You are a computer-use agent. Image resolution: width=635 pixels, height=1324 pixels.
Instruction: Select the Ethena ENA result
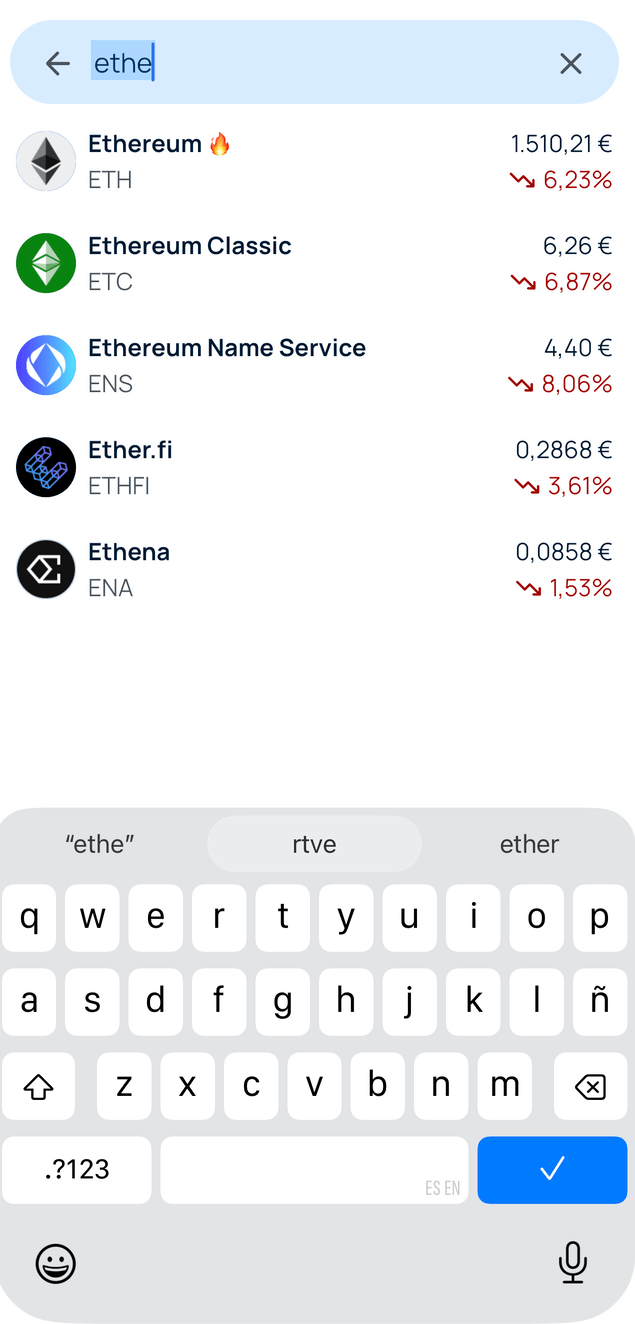[317, 569]
